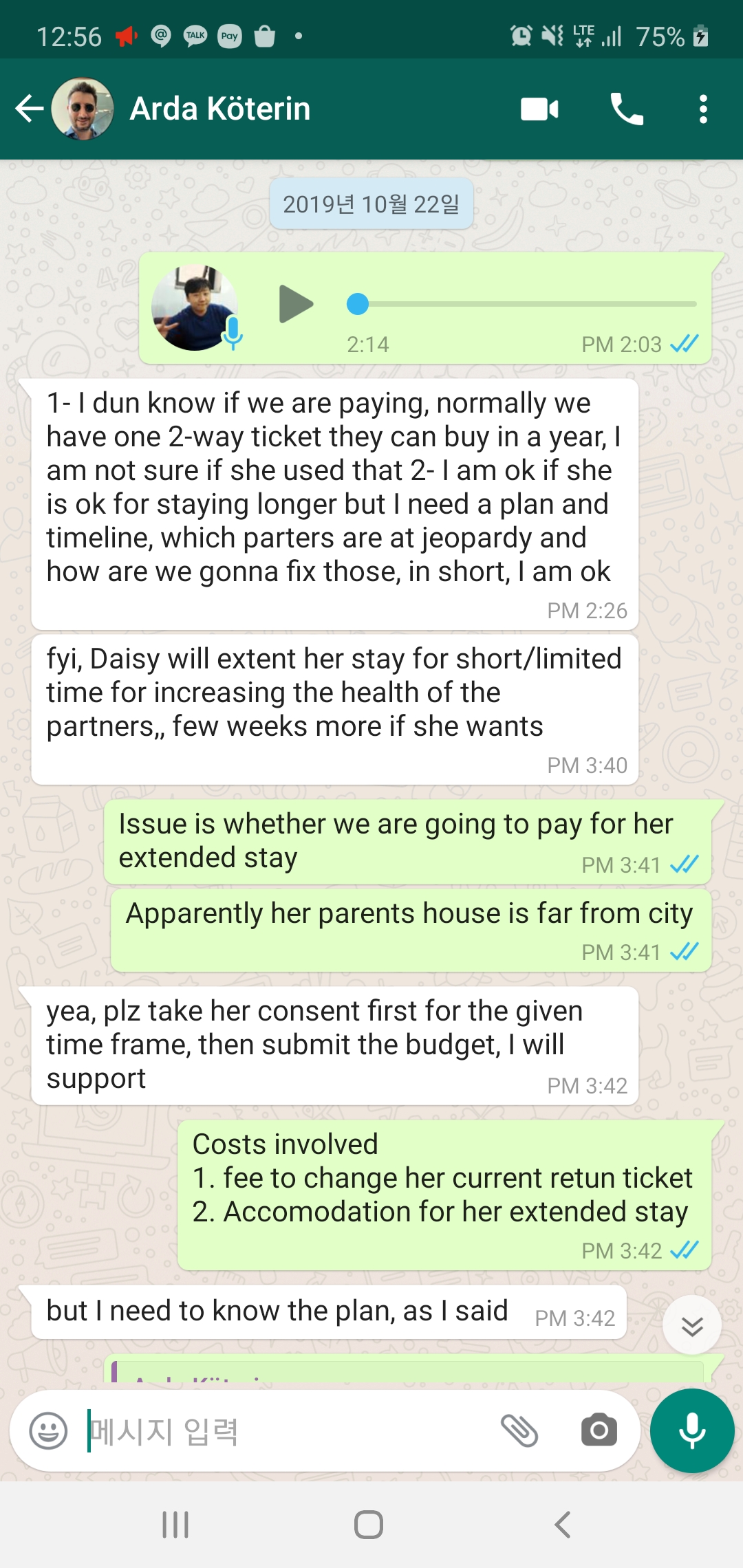Open the overflow menu
The height and width of the screenshot is (1568, 743).
(x=702, y=109)
